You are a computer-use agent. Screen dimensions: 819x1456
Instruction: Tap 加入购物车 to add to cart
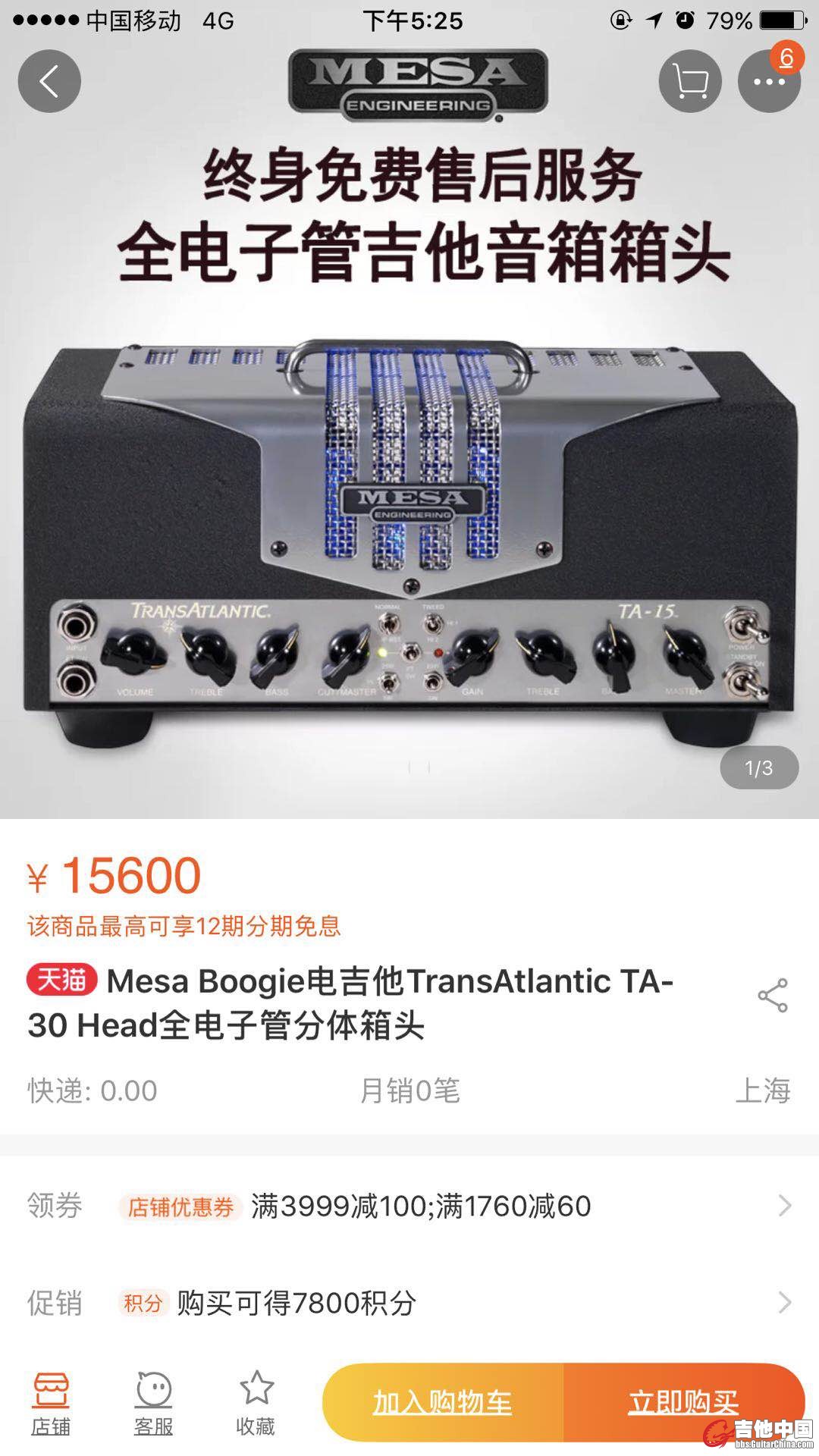[443, 1401]
